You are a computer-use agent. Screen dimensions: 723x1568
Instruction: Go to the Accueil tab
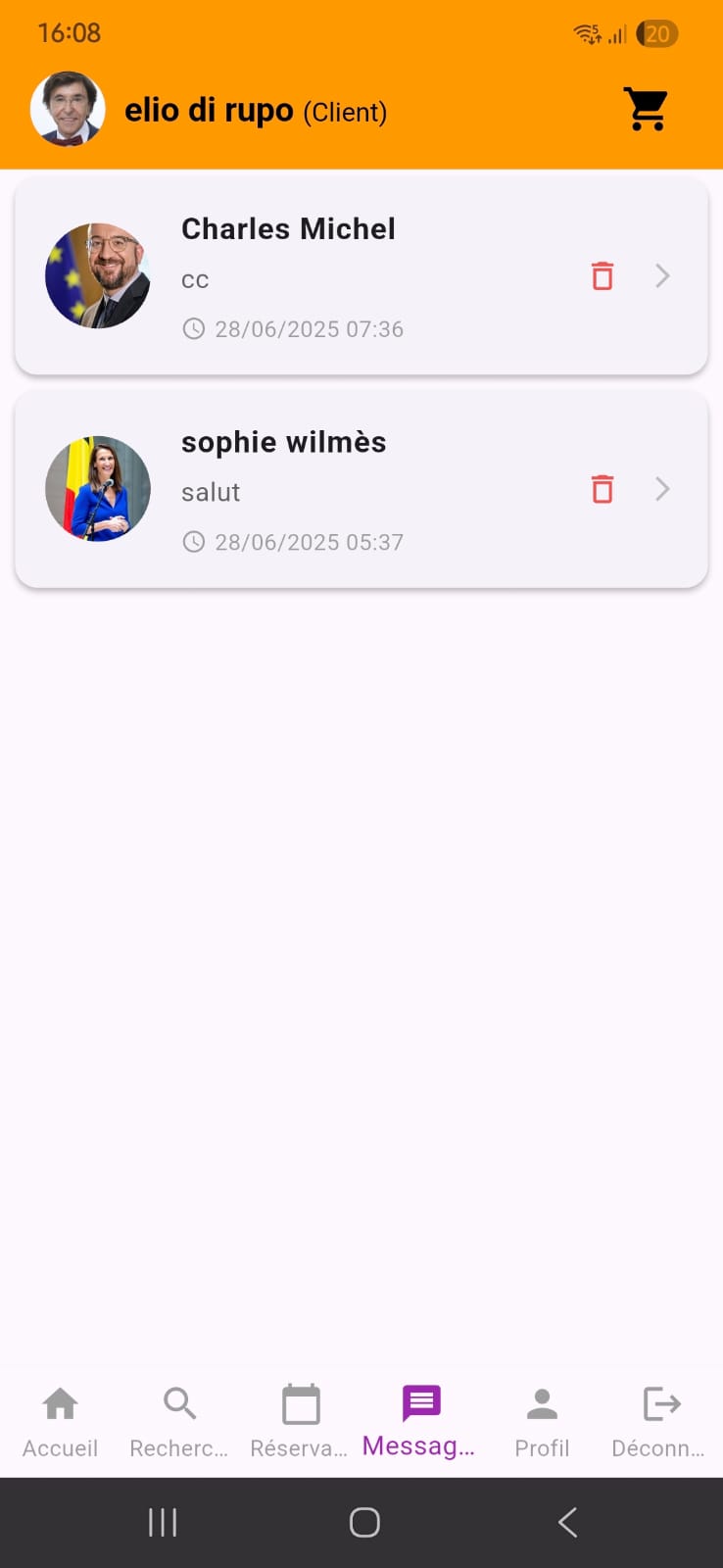click(x=60, y=1421)
